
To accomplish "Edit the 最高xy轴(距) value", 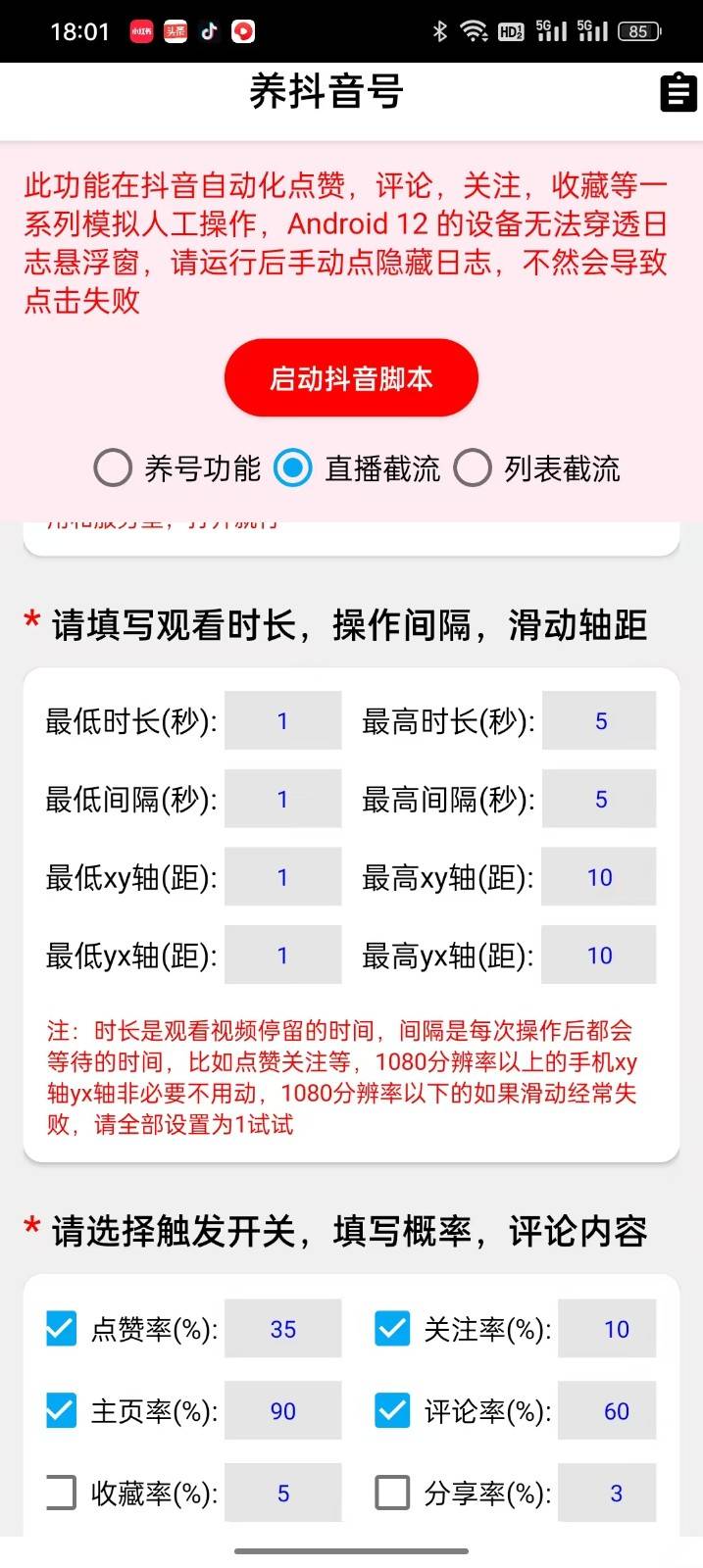I will tap(599, 877).
